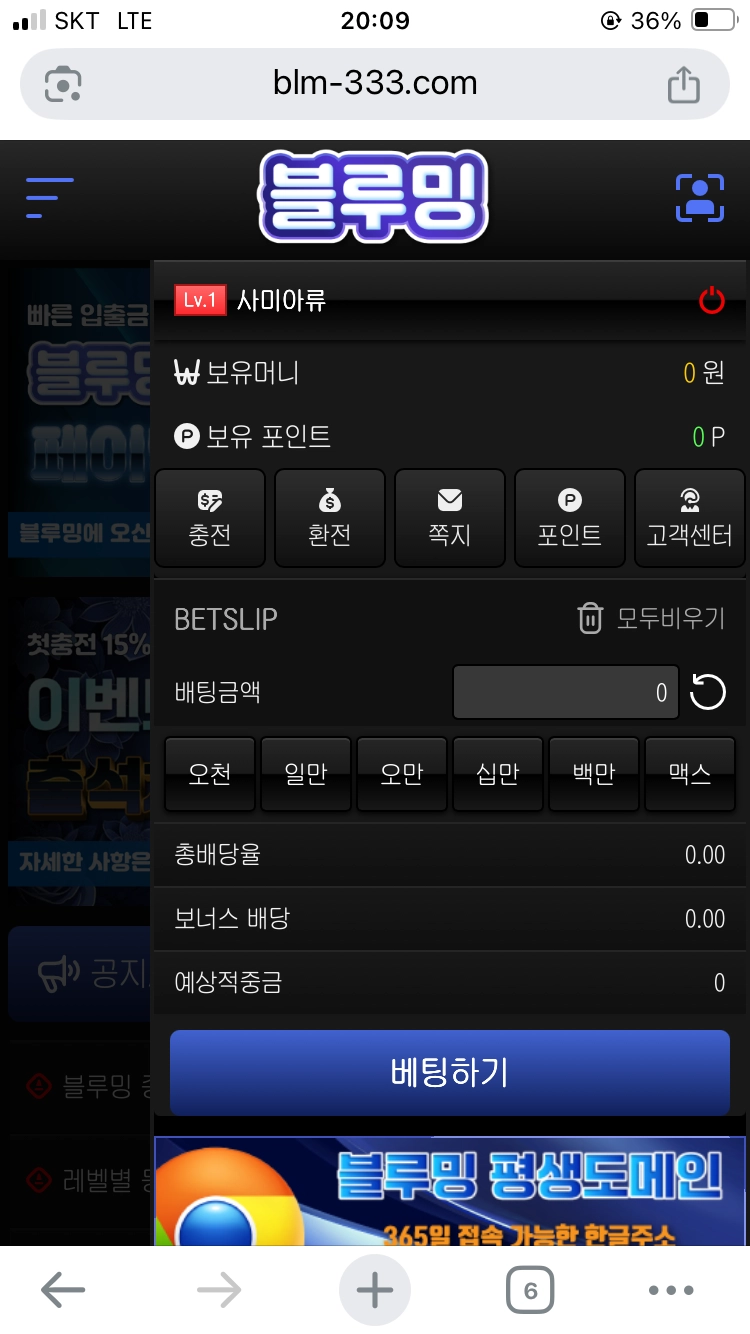The width and height of the screenshot is (750, 1334).
Task: Place the bet with 베팅하기
Action: point(450,1072)
